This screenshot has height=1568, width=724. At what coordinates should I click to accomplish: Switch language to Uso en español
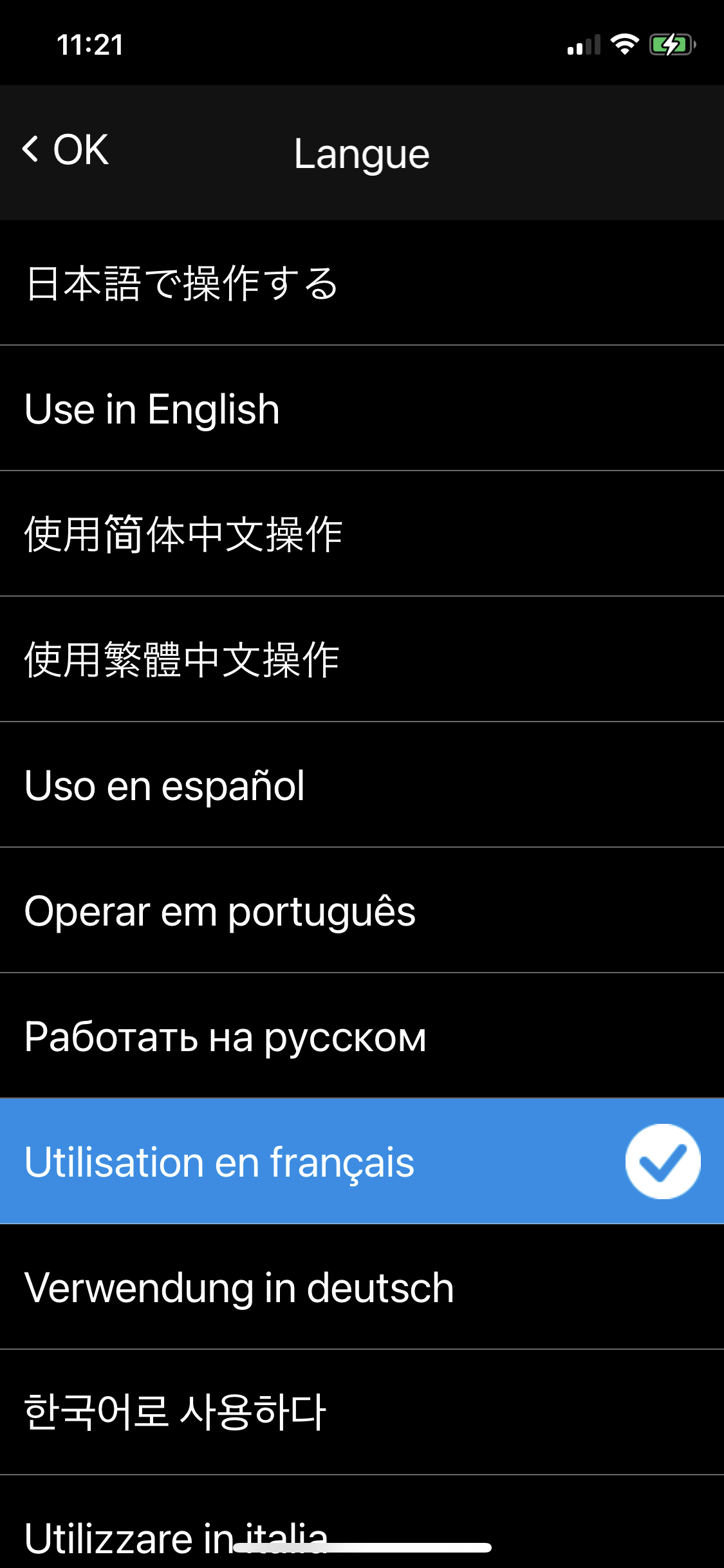[165, 785]
